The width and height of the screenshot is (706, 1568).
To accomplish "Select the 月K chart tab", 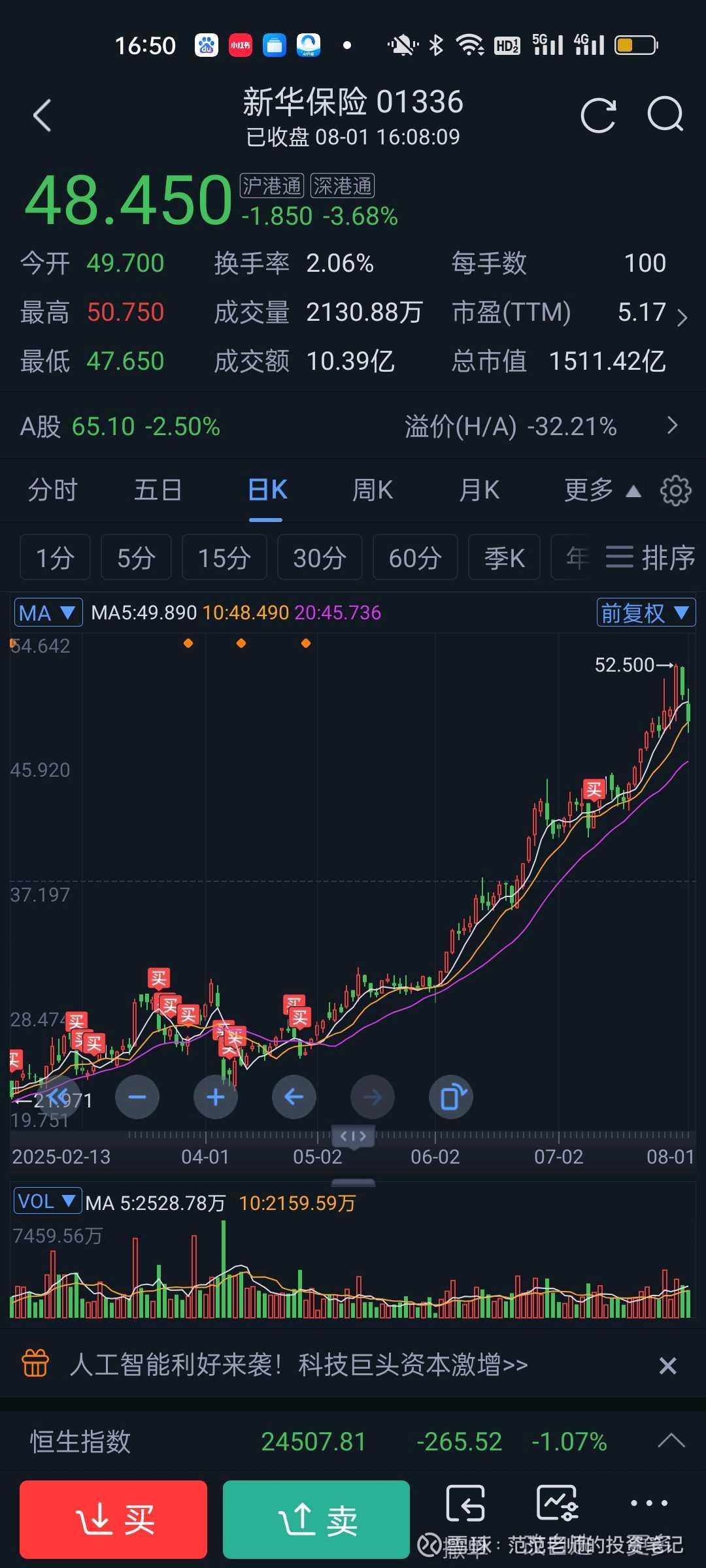I will pos(479,490).
